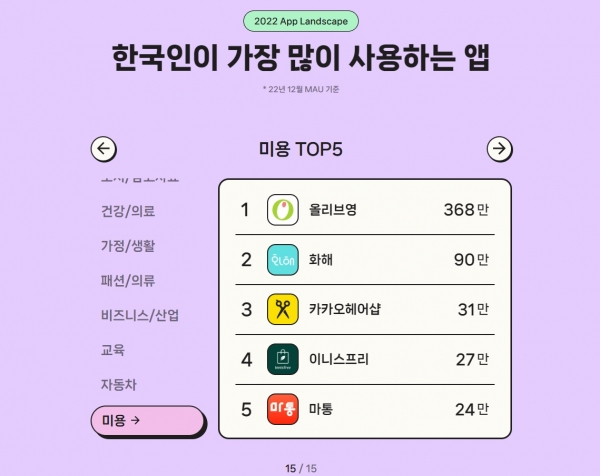The image size is (600, 476).
Task: Switch to the 자동차 category
Action: (x=120, y=384)
